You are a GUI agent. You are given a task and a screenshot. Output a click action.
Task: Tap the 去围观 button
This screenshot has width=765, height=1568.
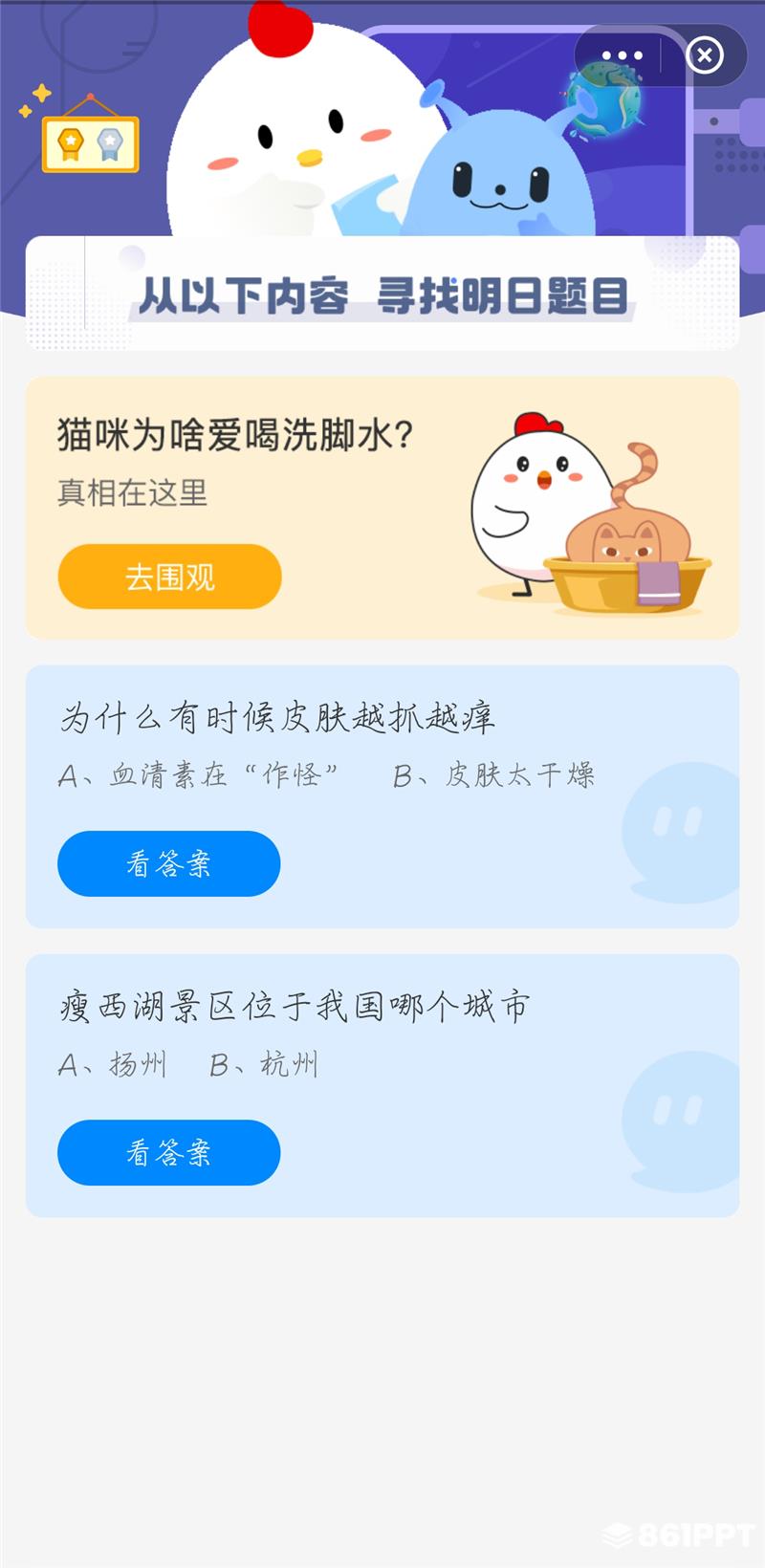(169, 577)
